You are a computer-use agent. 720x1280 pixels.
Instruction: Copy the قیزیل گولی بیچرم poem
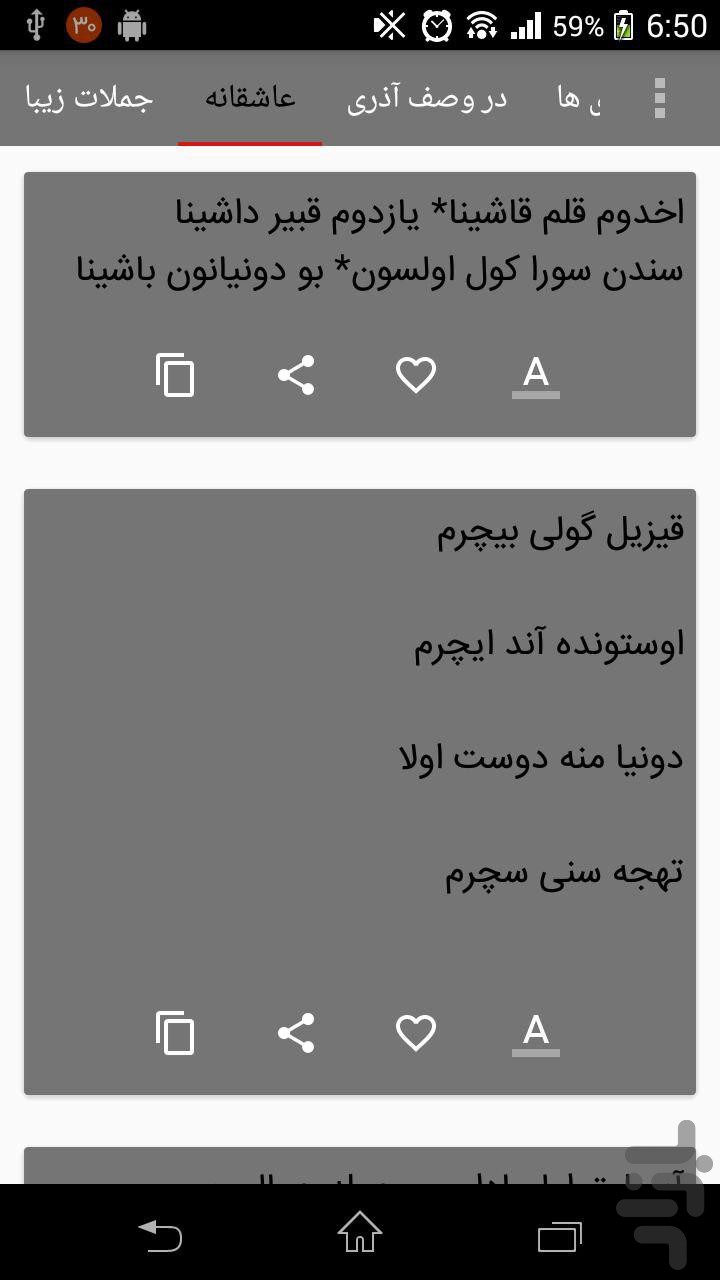(x=175, y=1033)
